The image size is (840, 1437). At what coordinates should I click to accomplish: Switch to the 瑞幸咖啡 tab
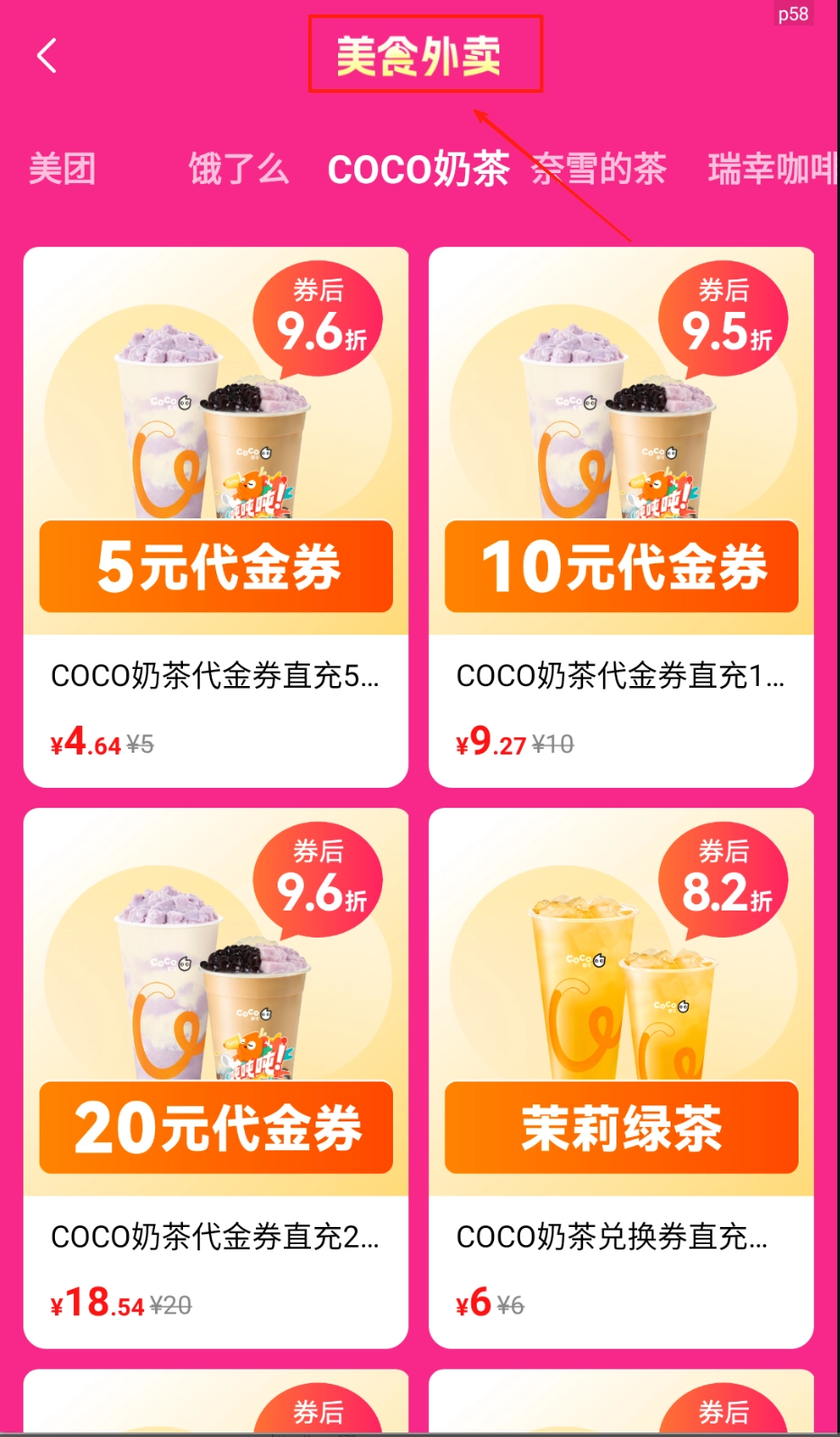pyautogui.click(x=772, y=169)
